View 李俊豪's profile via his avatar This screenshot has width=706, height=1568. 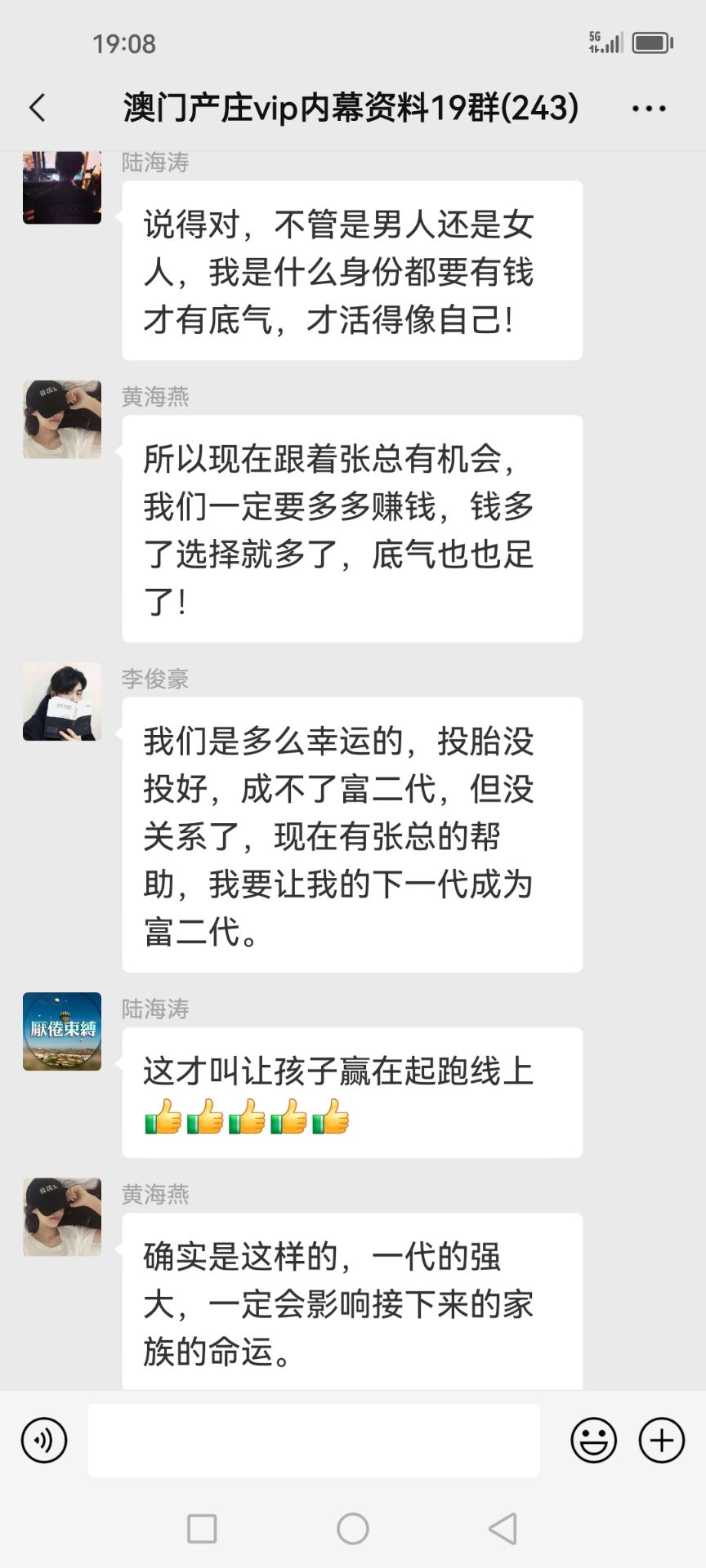pos(62,702)
